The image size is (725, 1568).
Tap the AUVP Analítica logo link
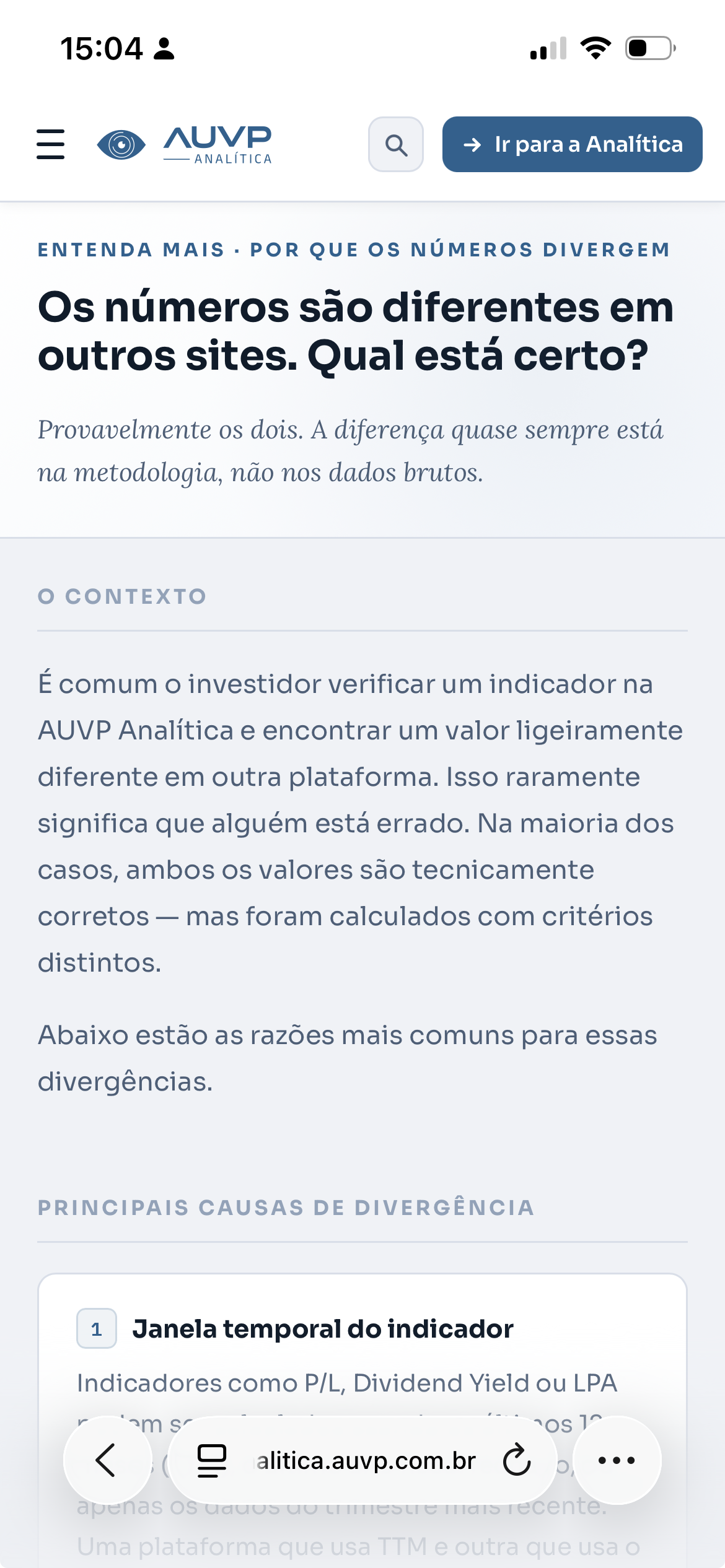185,144
